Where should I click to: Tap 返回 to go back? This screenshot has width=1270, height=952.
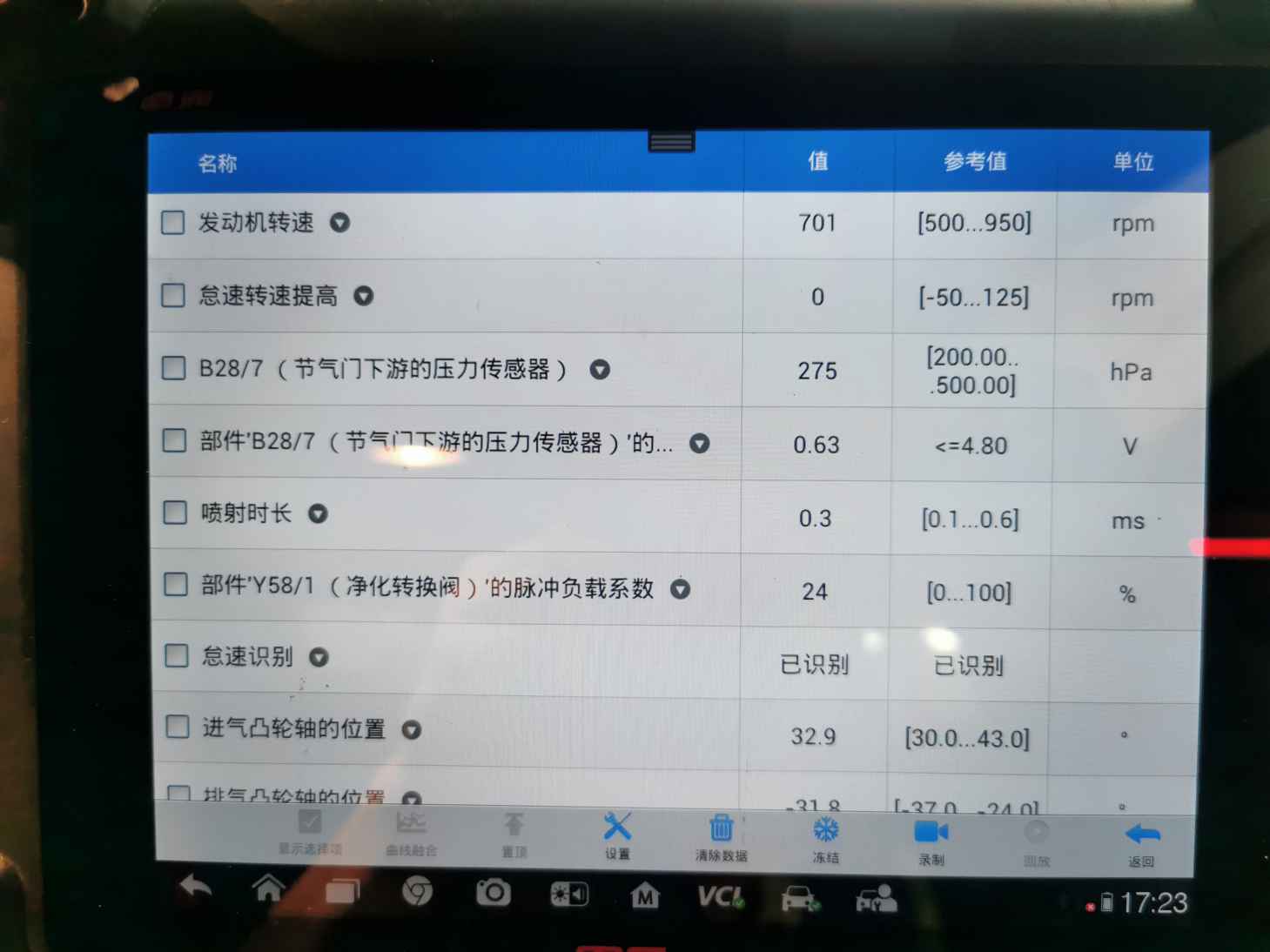[x=1141, y=844]
